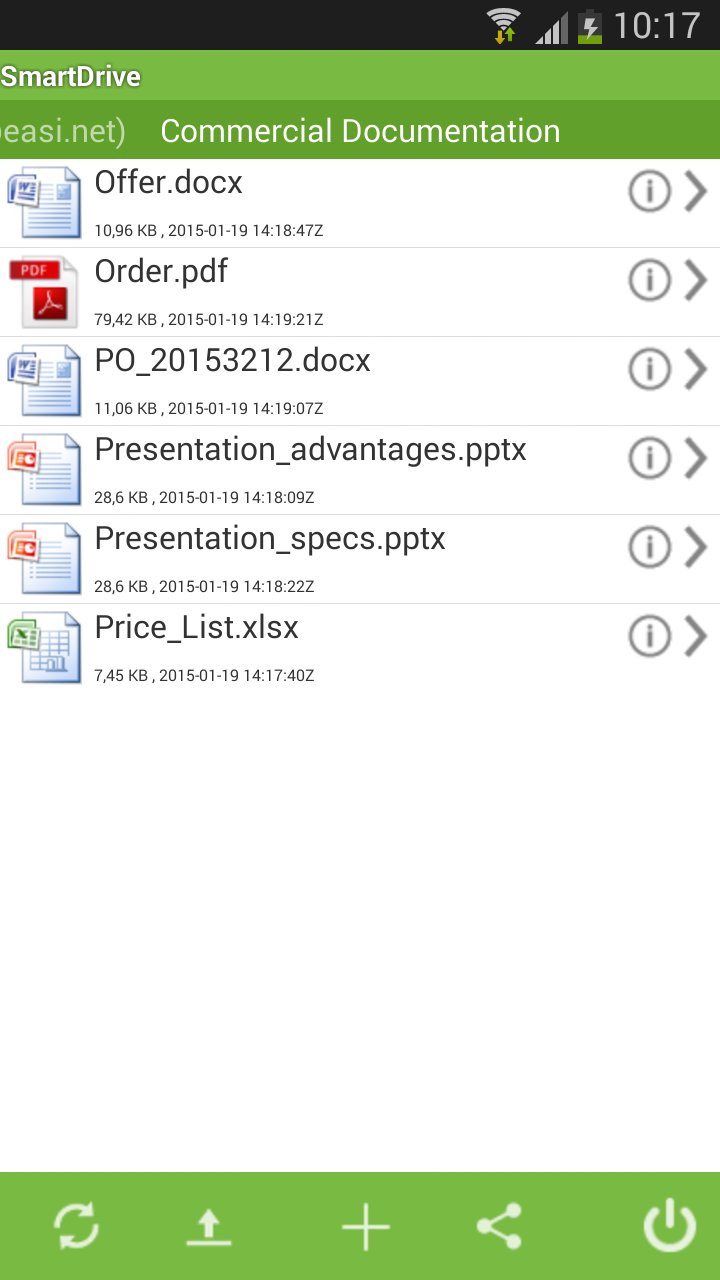720x1280 pixels.
Task: Open info for Order.pdf
Action: point(649,280)
